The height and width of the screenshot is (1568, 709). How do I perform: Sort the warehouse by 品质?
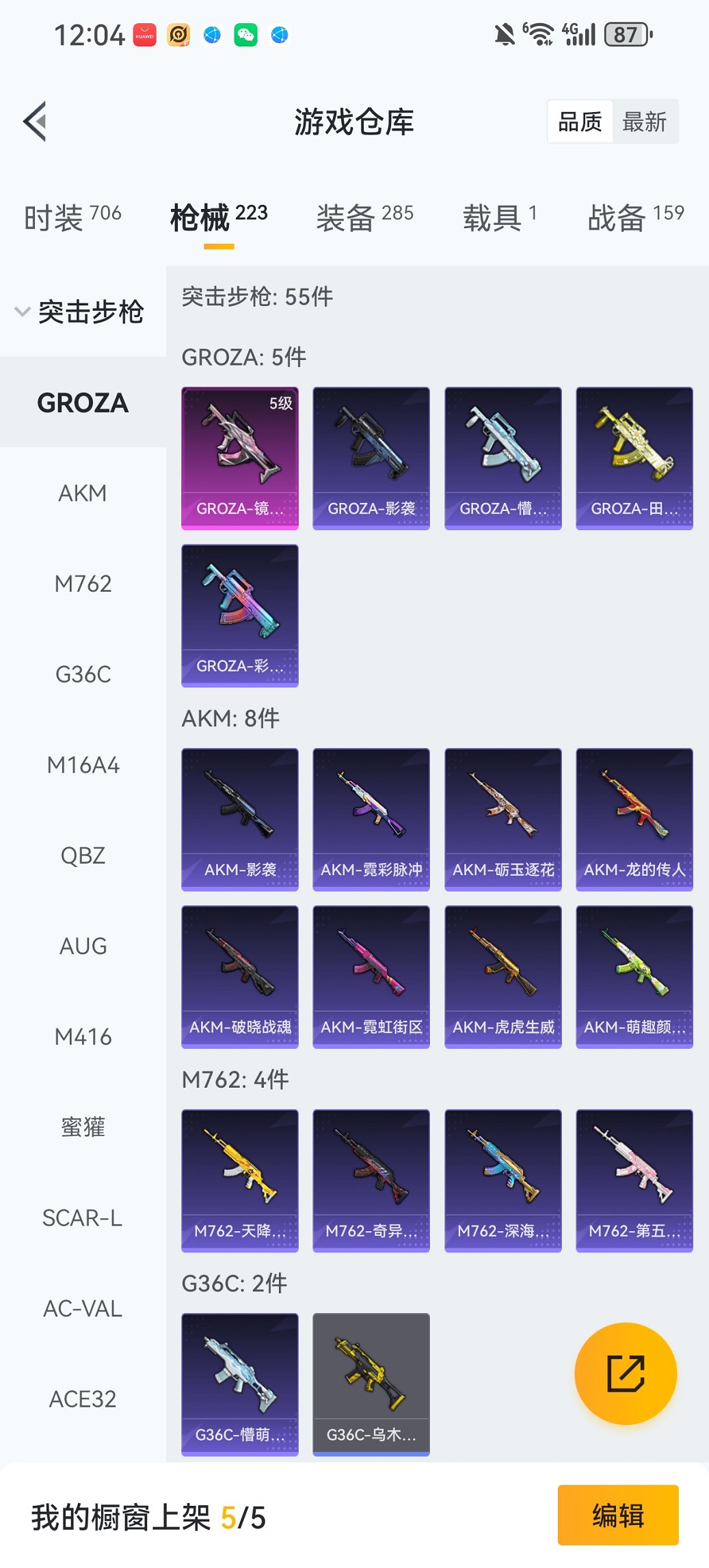(580, 122)
